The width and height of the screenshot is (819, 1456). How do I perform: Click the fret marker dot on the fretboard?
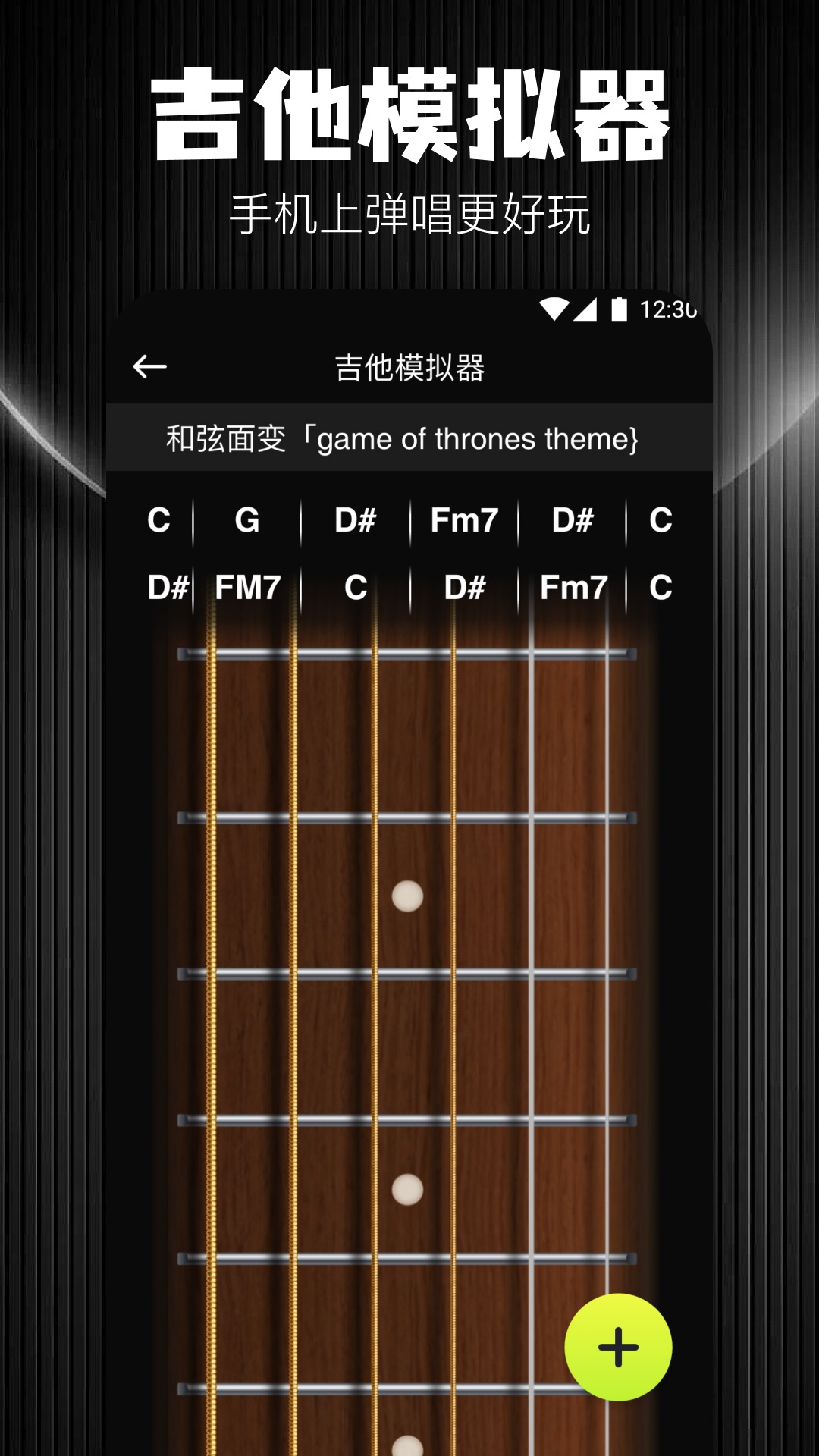406,896
